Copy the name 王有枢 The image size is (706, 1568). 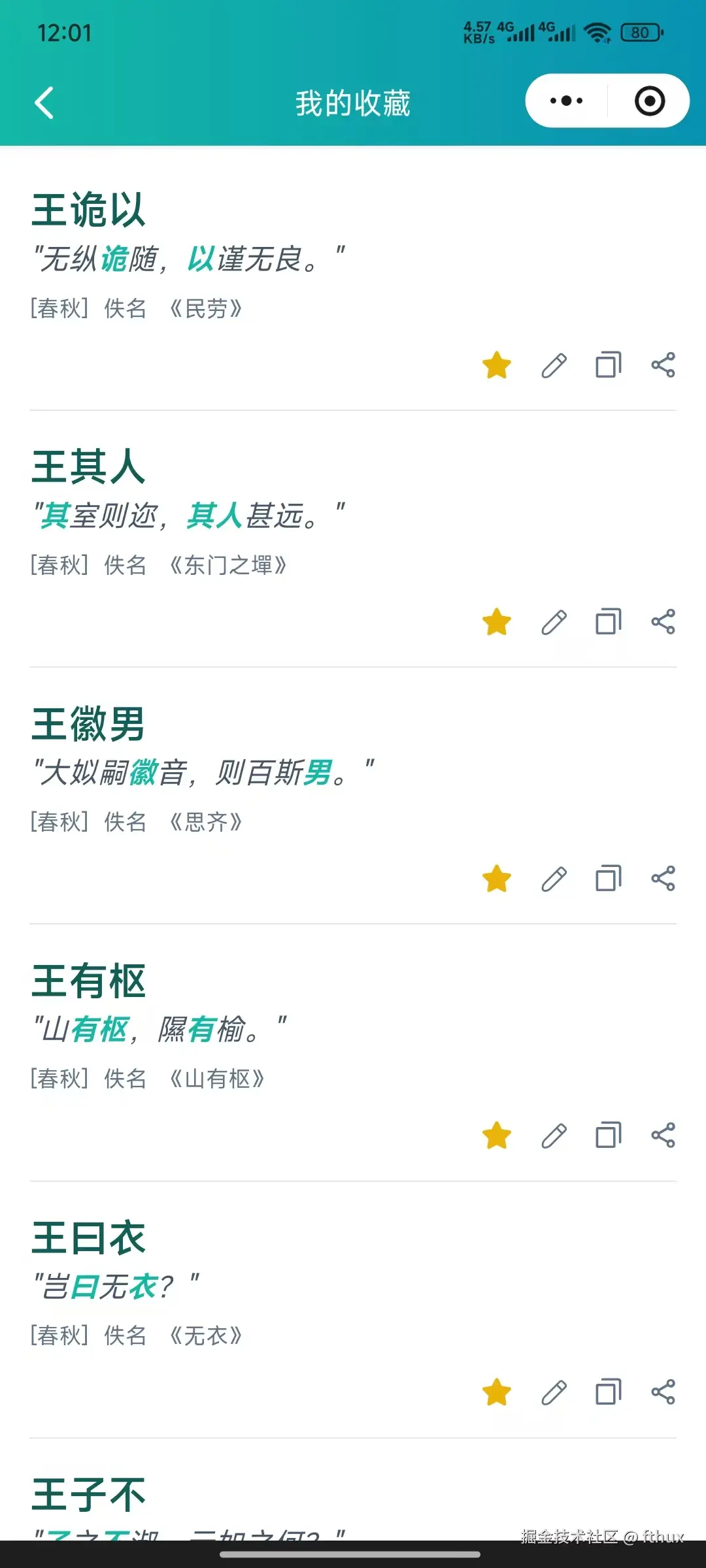608,1135
